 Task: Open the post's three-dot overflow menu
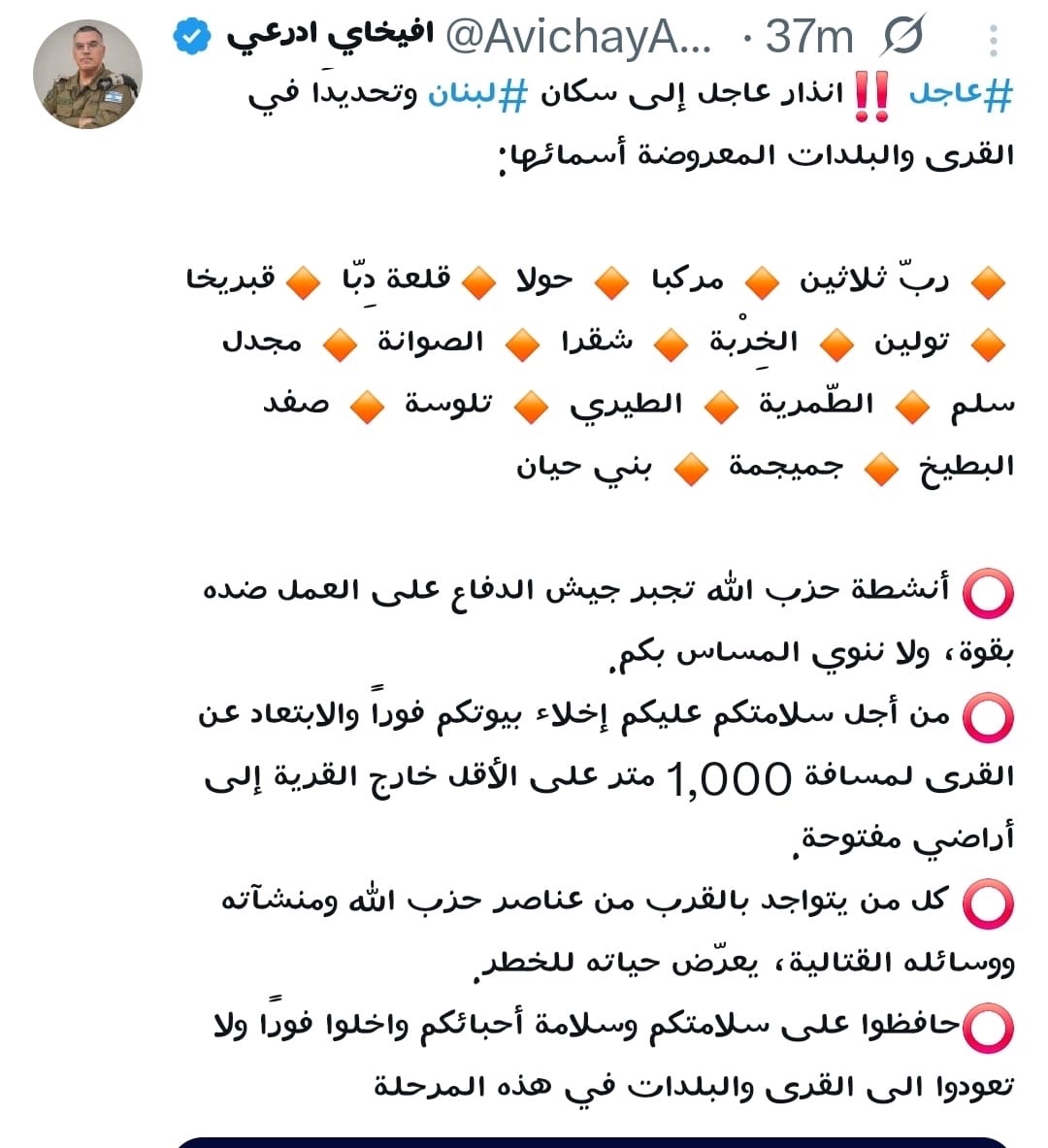(x=993, y=41)
